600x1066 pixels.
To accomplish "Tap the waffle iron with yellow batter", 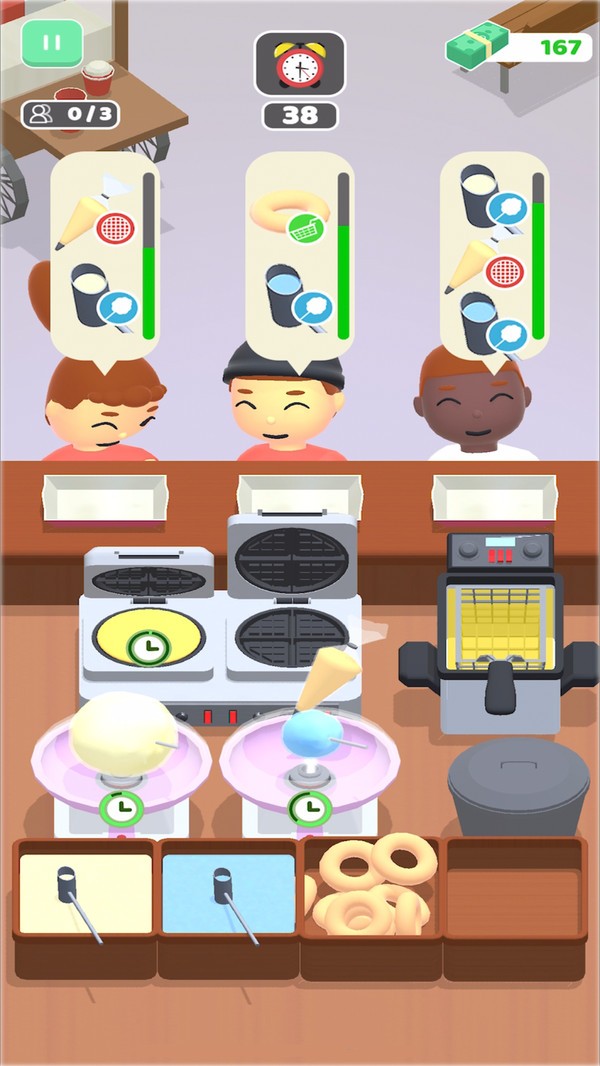I will tap(149, 636).
